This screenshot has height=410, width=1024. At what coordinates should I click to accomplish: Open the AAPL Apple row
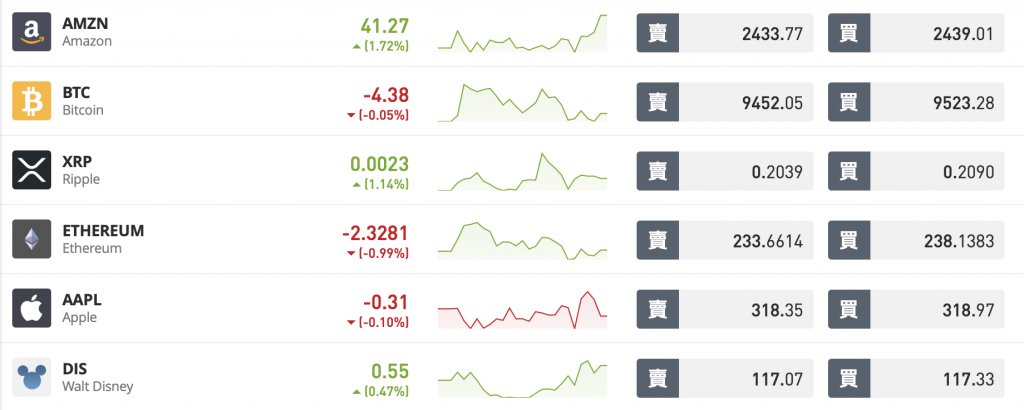coord(81,308)
